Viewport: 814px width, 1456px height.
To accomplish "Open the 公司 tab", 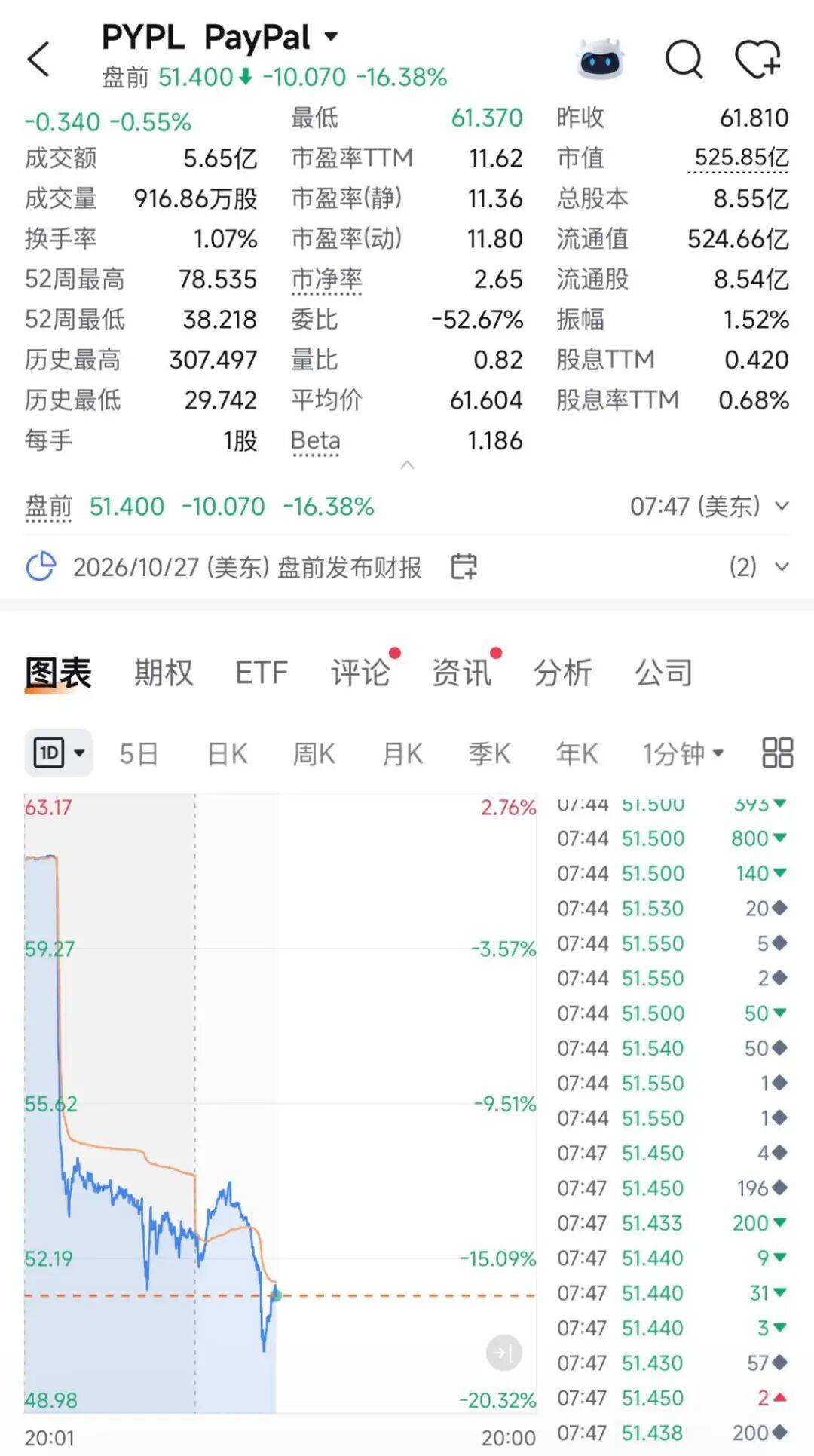I will tap(664, 672).
